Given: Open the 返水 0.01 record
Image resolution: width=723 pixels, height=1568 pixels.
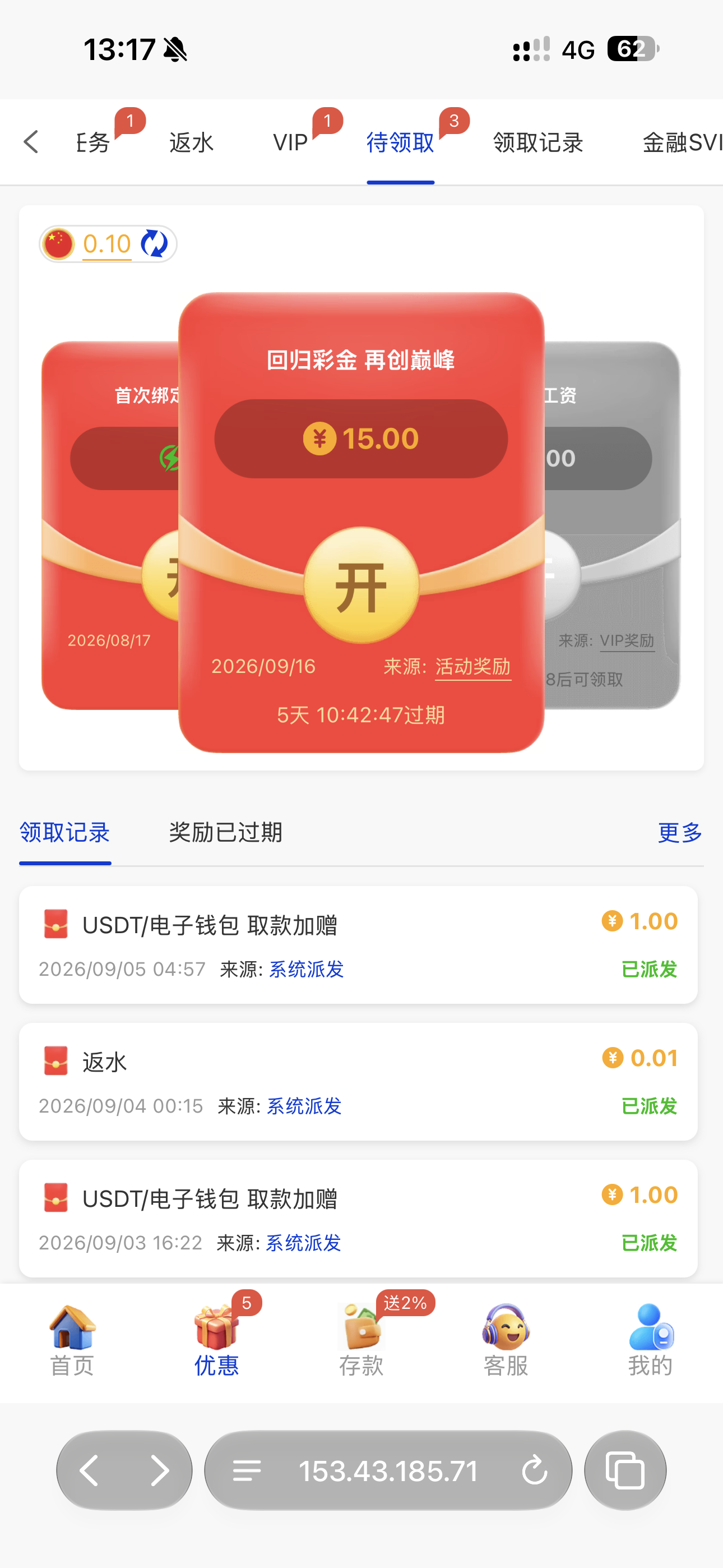Looking at the screenshot, I should tap(358, 1082).
